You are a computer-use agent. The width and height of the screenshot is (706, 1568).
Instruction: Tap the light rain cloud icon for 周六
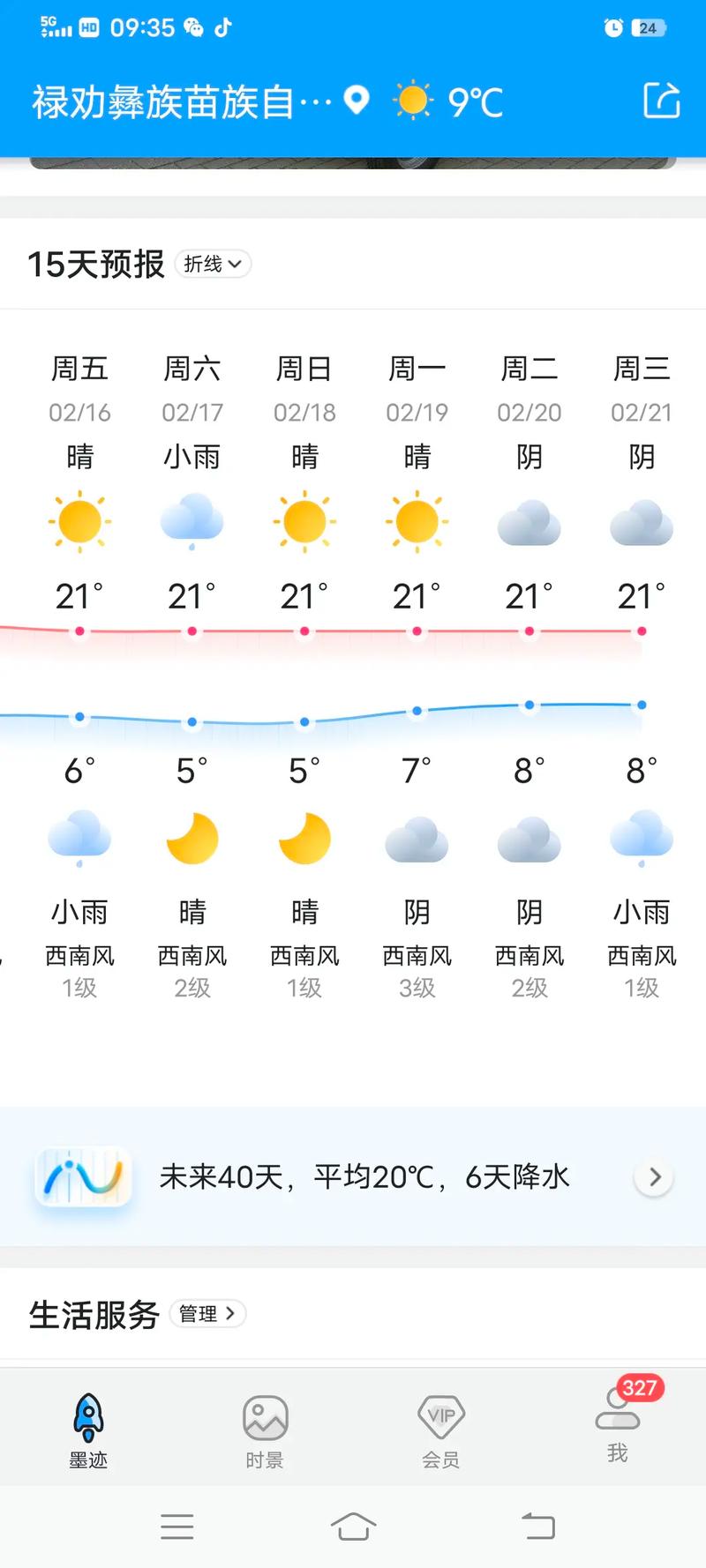pyautogui.click(x=192, y=520)
